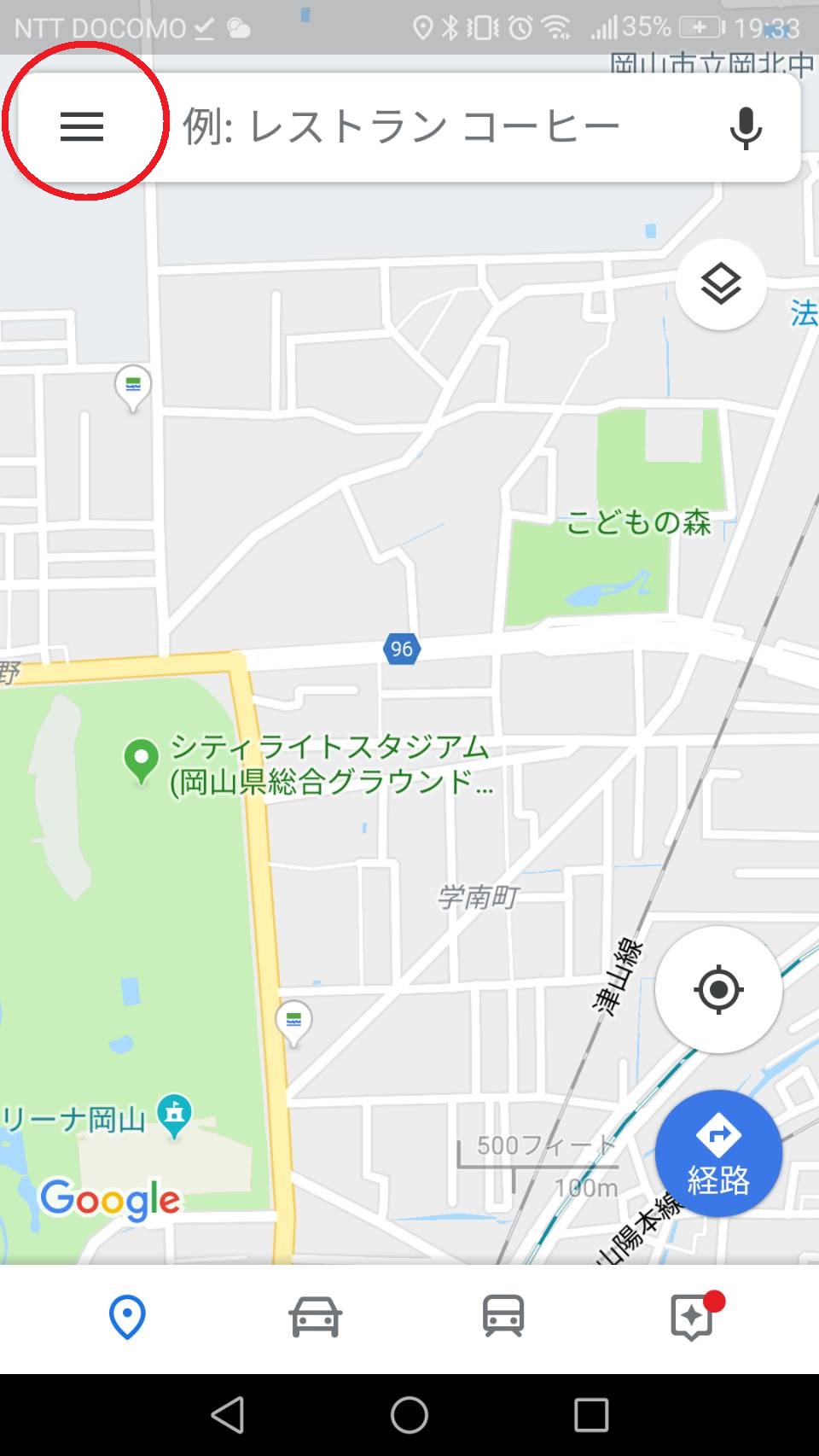The image size is (819, 1456).
Task: Switch to the transit bus tab
Action: 503,1317
